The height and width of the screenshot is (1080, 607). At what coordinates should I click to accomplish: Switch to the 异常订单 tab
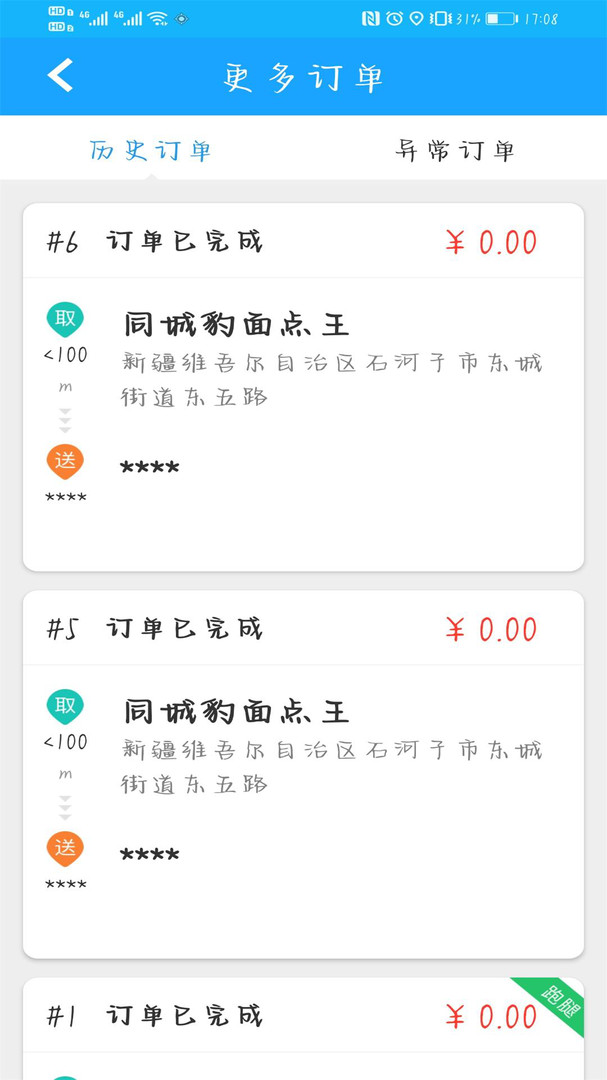point(455,150)
